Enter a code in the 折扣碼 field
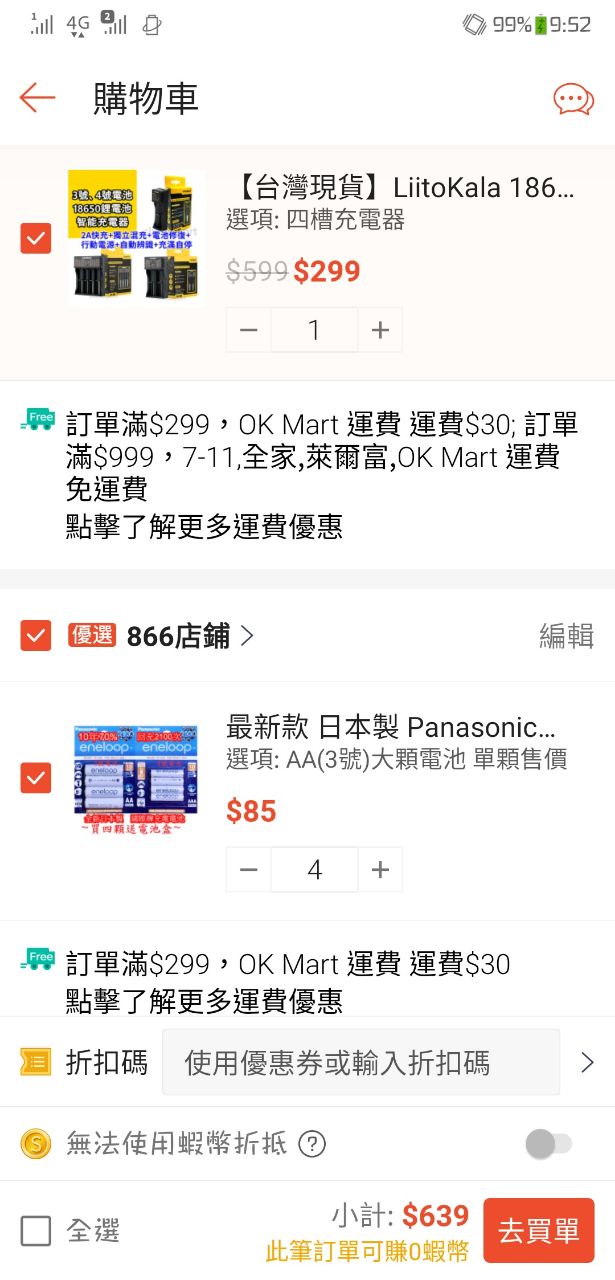The image size is (615, 1280). [x=361, y=1063]
